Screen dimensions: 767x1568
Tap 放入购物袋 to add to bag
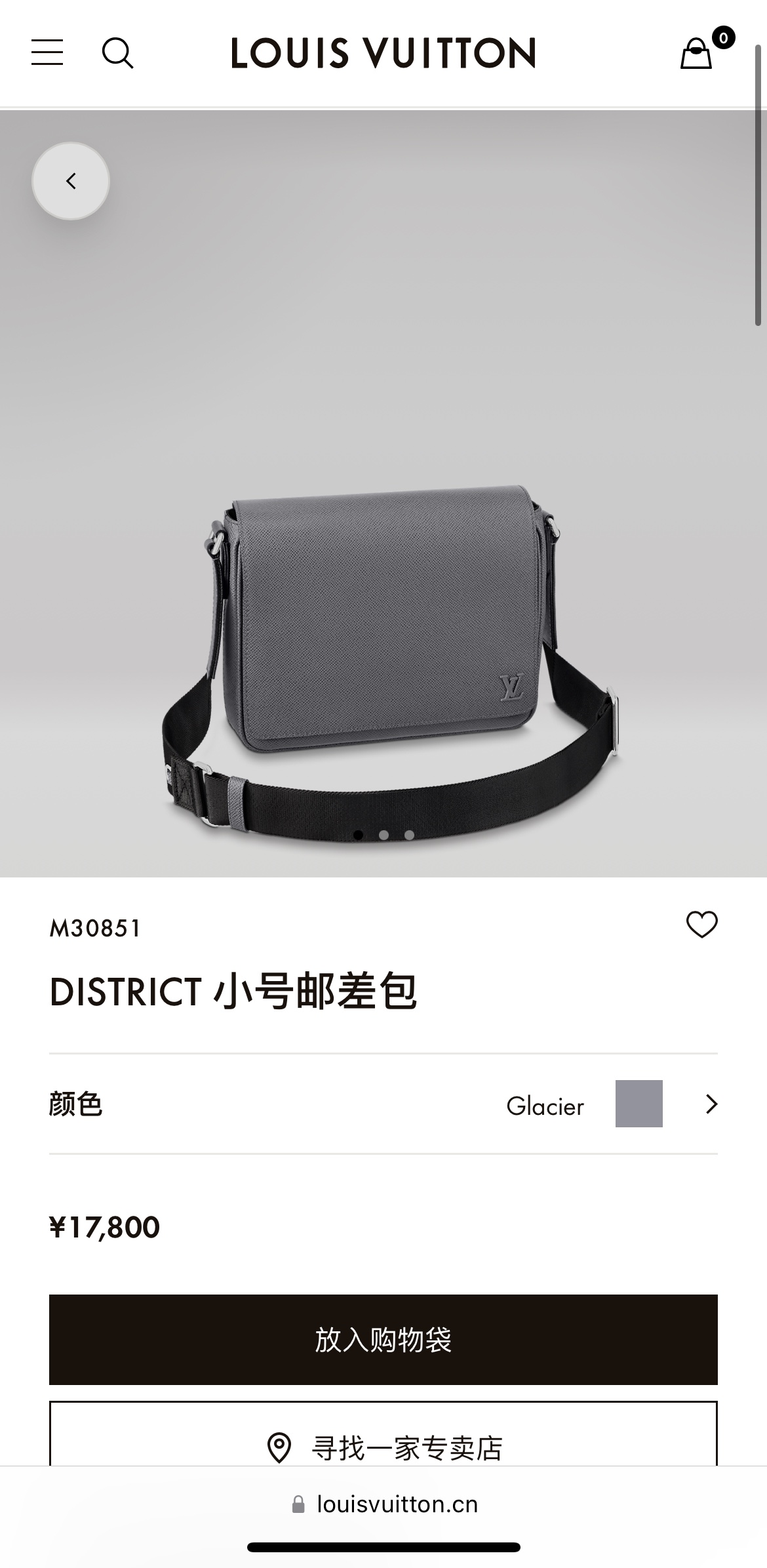383,1339
